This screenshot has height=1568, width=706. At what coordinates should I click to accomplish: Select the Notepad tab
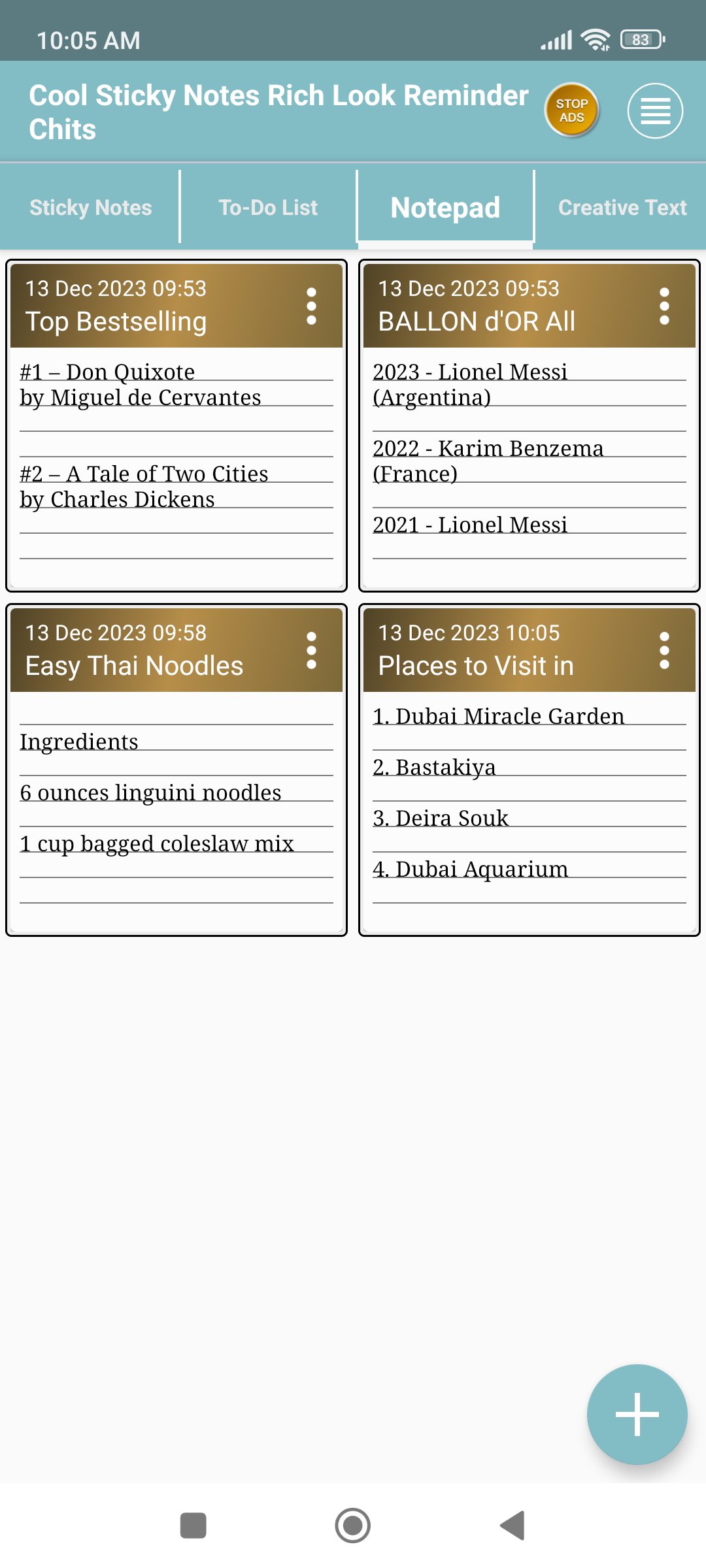[445, 208]
